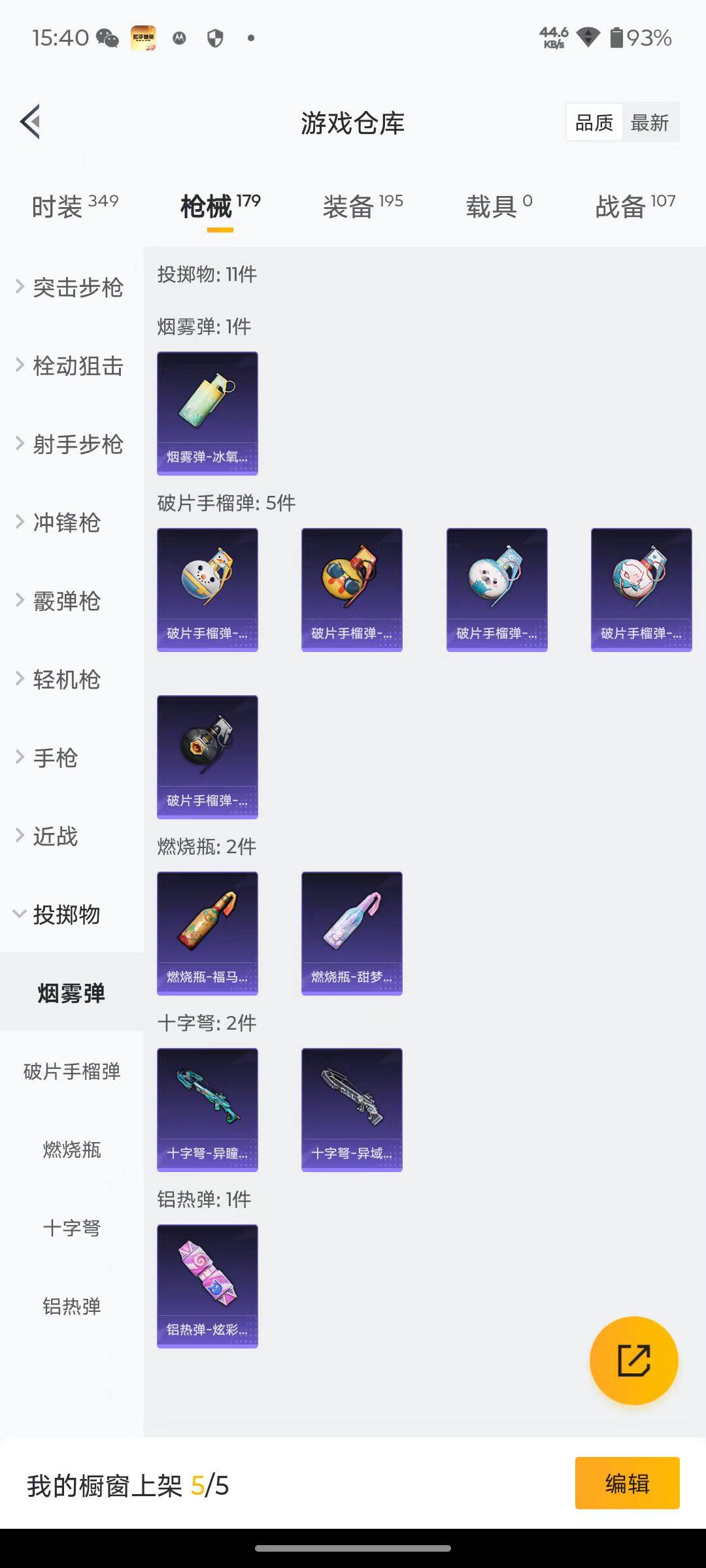Click the back arrow to exit 游戏仓库
Screen dimensions: 706x1568
point(31,122)
